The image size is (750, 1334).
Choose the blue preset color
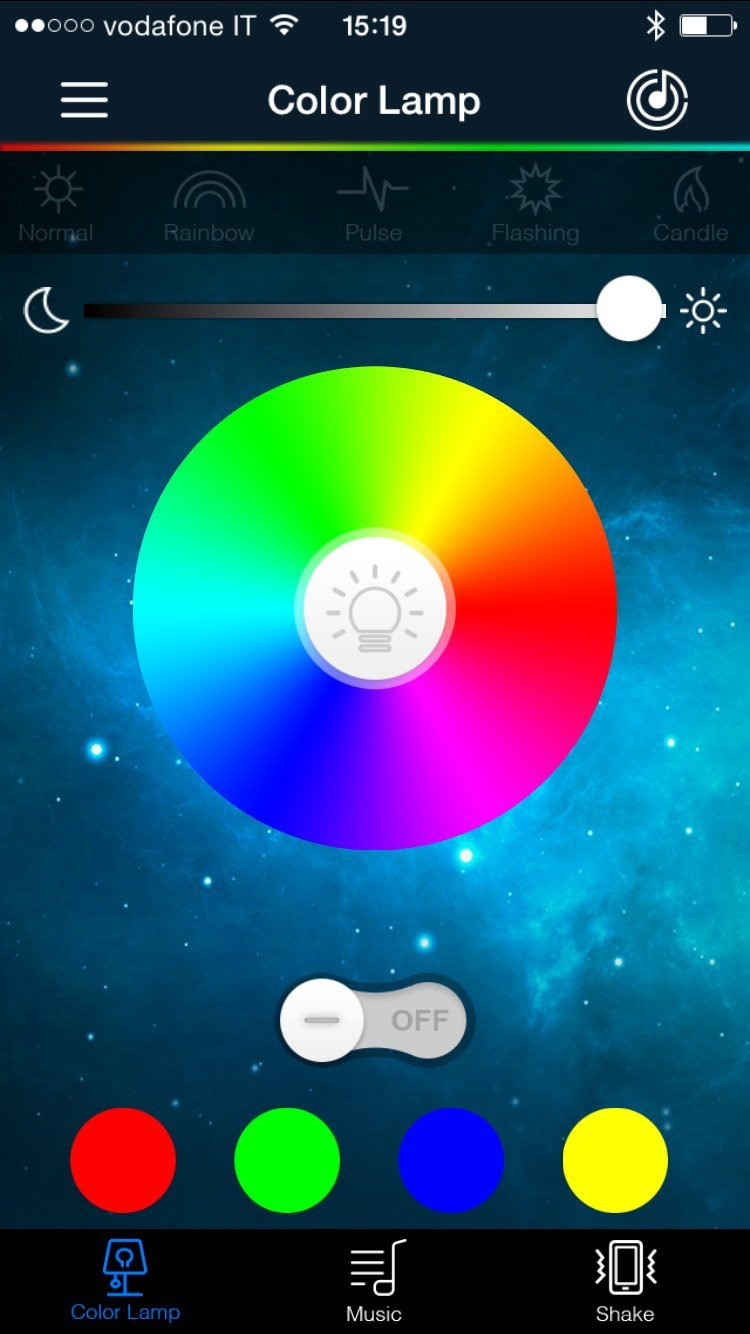pyautogui.click(x=451, y=1160)
